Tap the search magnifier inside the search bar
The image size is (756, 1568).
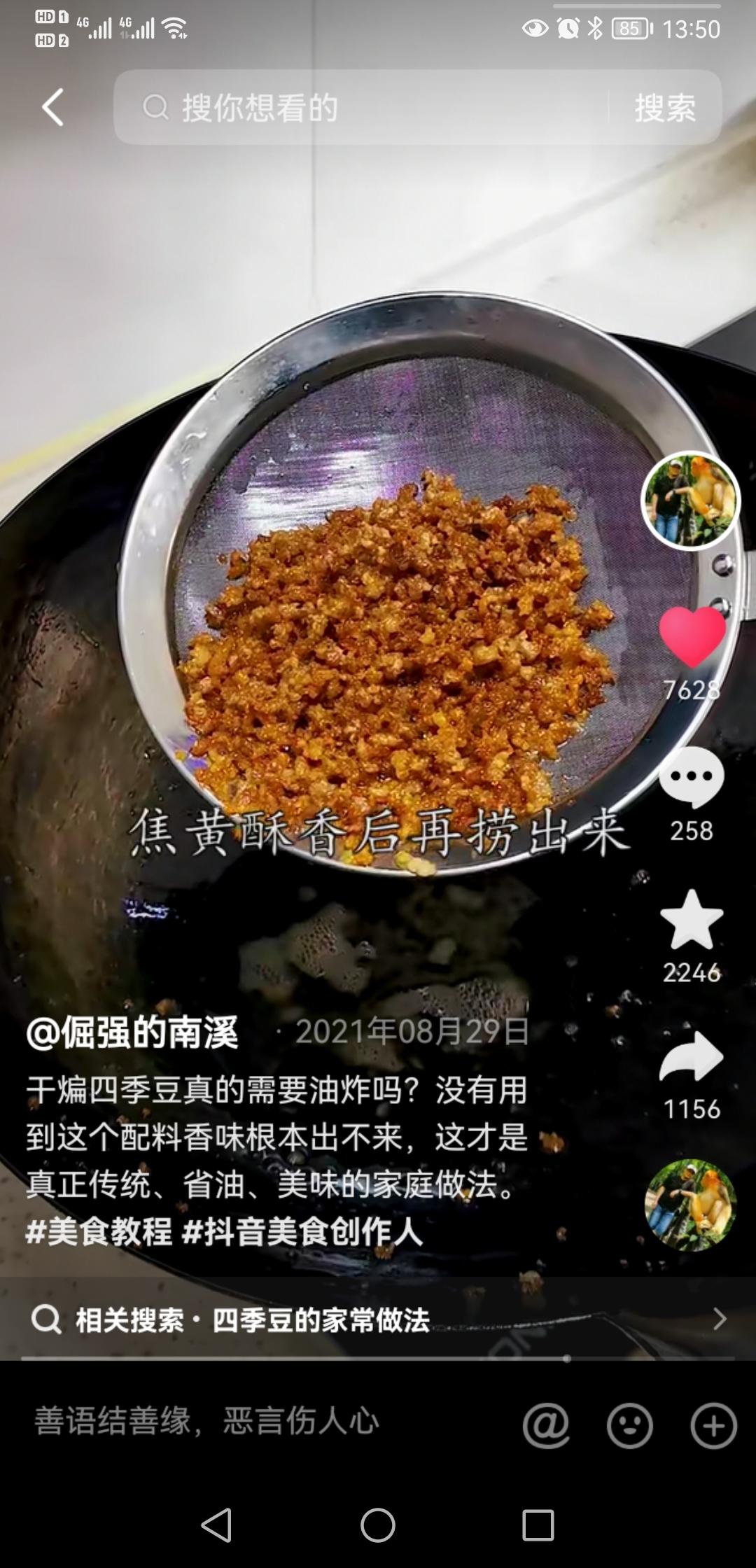click(x=155, y=108)
